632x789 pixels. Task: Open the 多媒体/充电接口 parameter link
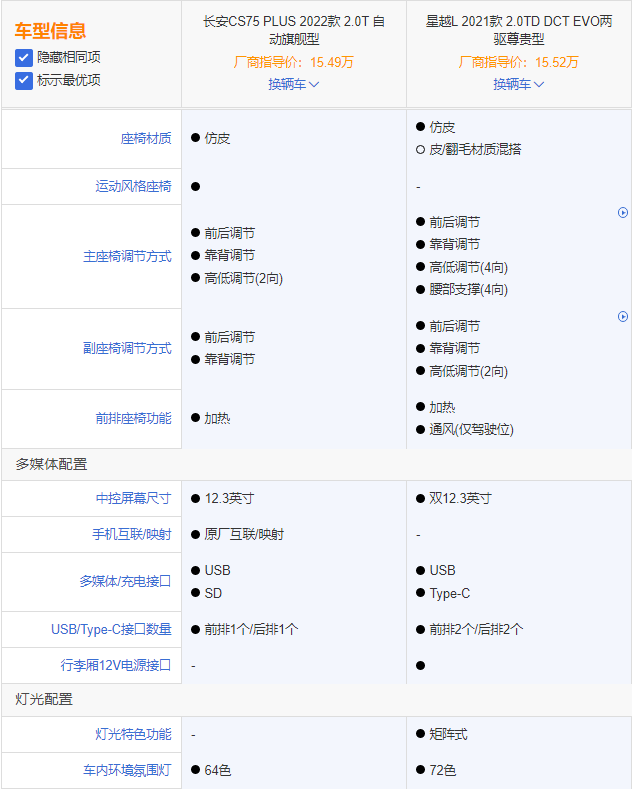tap(125, 581)
